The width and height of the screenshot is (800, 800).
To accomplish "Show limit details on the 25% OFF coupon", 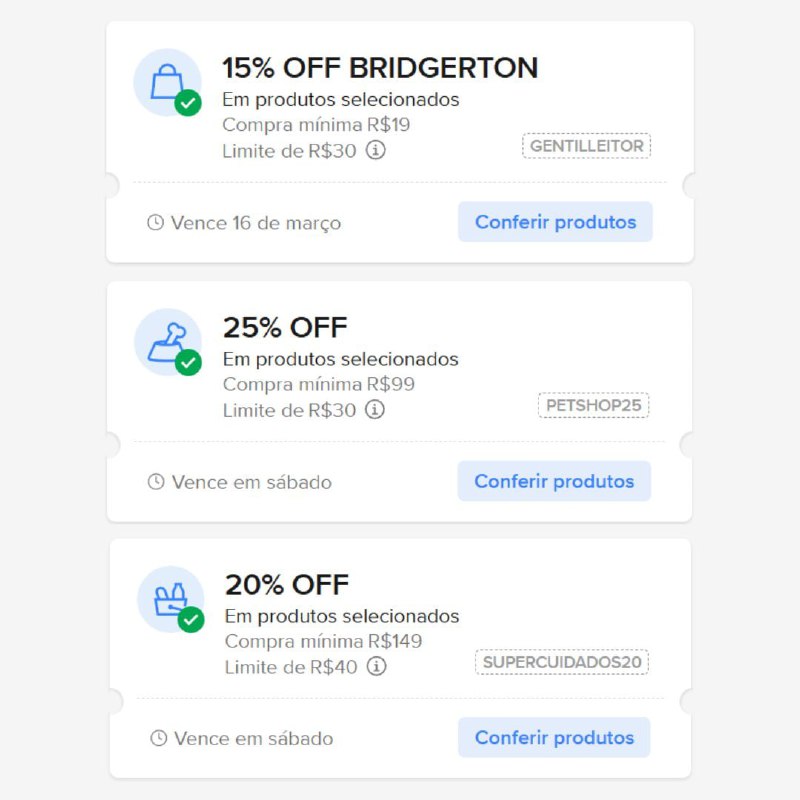I will tap(375, 410).
